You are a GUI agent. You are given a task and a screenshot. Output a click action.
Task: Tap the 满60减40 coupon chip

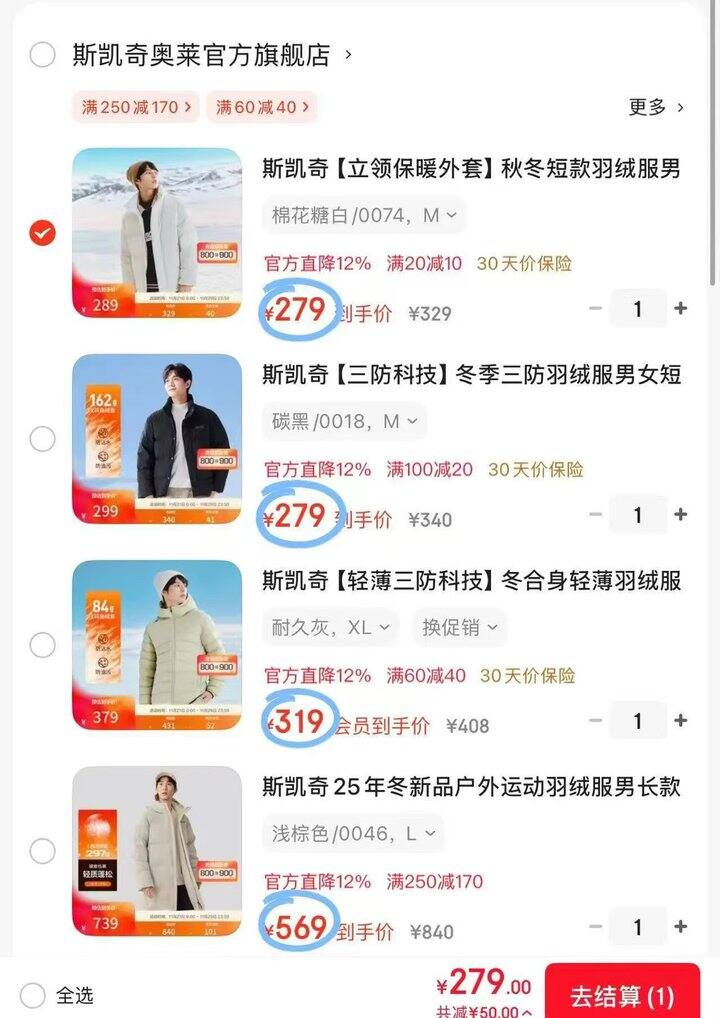coord(262,107)
